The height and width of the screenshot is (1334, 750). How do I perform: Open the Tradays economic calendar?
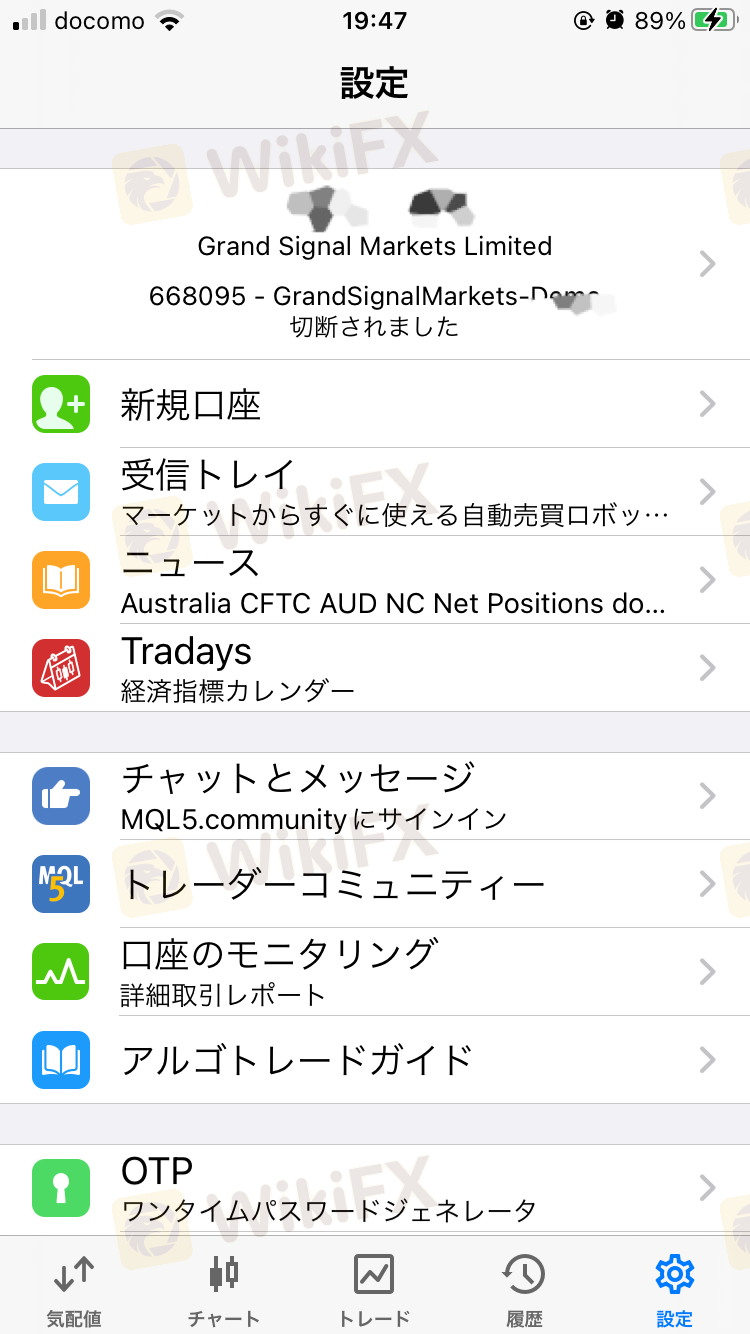click(375, 667)
